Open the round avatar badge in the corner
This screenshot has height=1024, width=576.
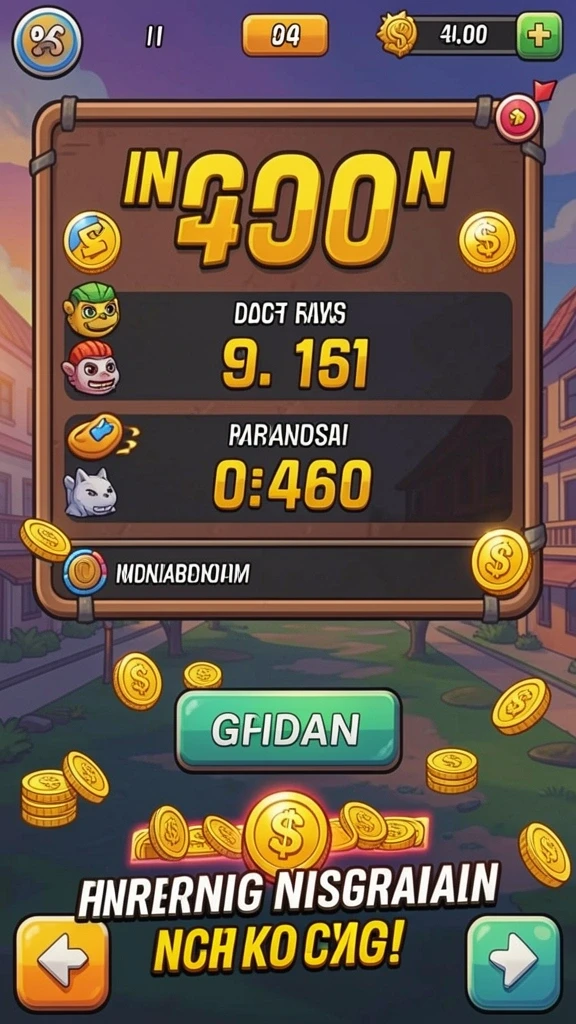click(47, 42)
